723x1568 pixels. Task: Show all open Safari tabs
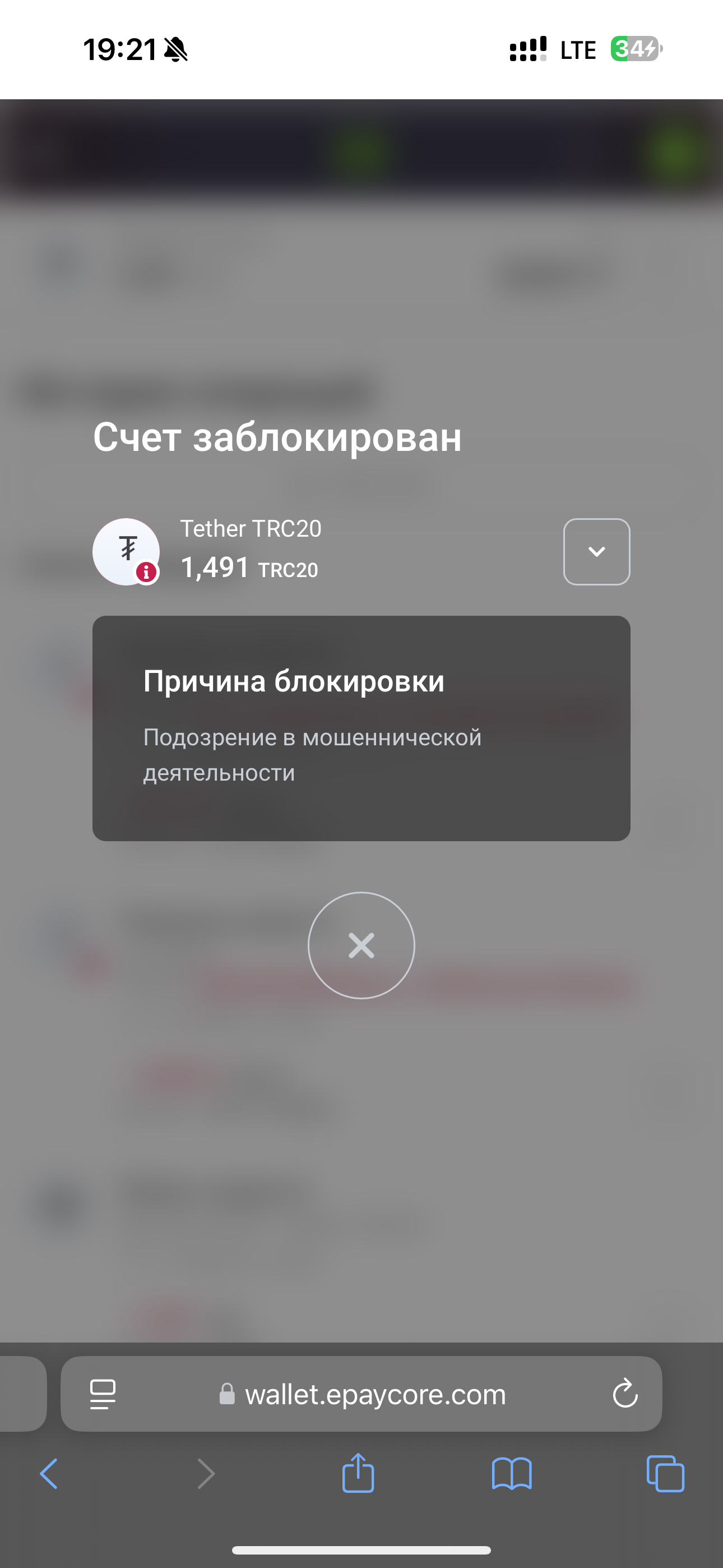click(665, 1474)
